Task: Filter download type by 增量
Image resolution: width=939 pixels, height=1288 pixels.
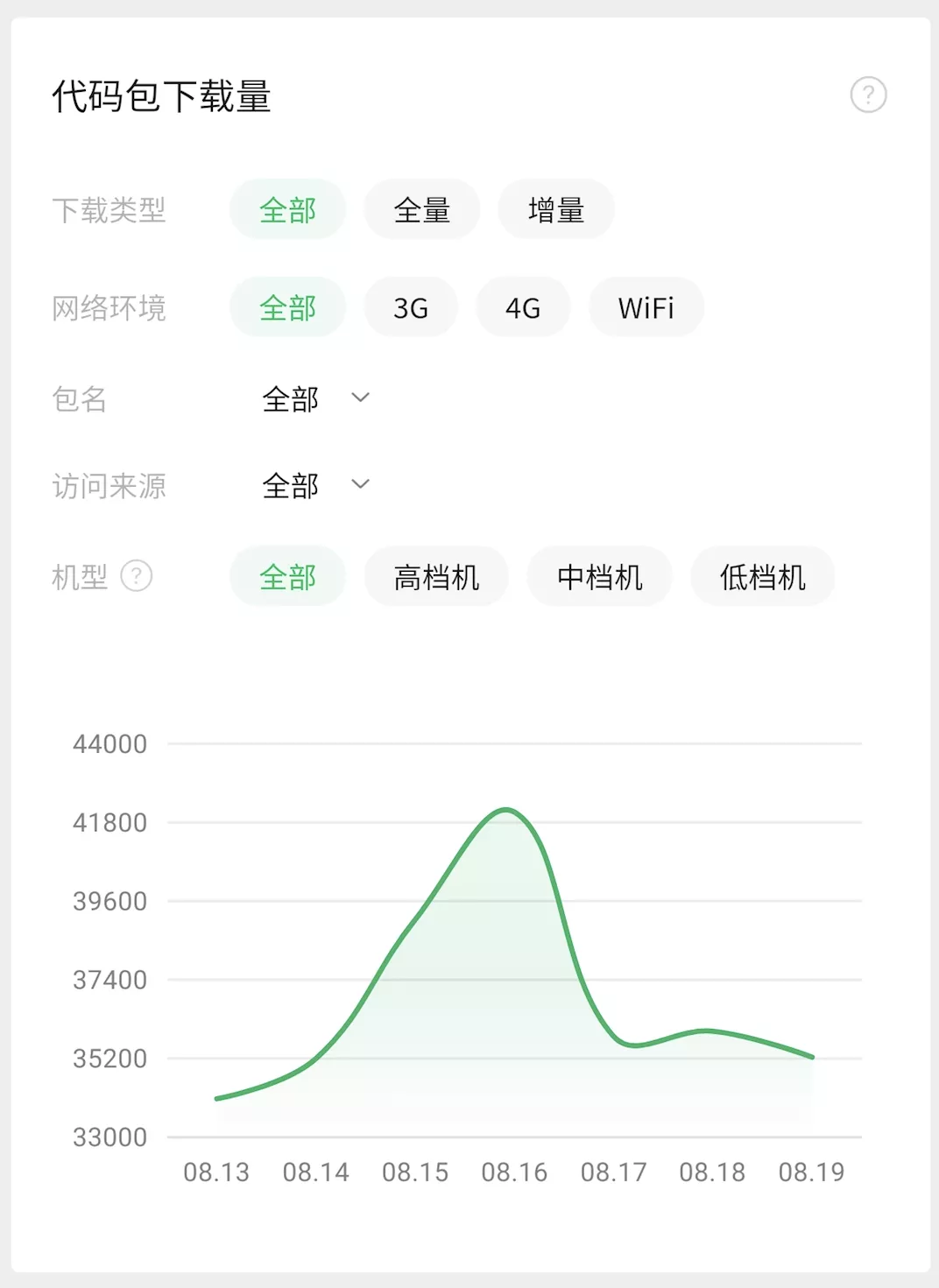Action: (x=555, y=210)
